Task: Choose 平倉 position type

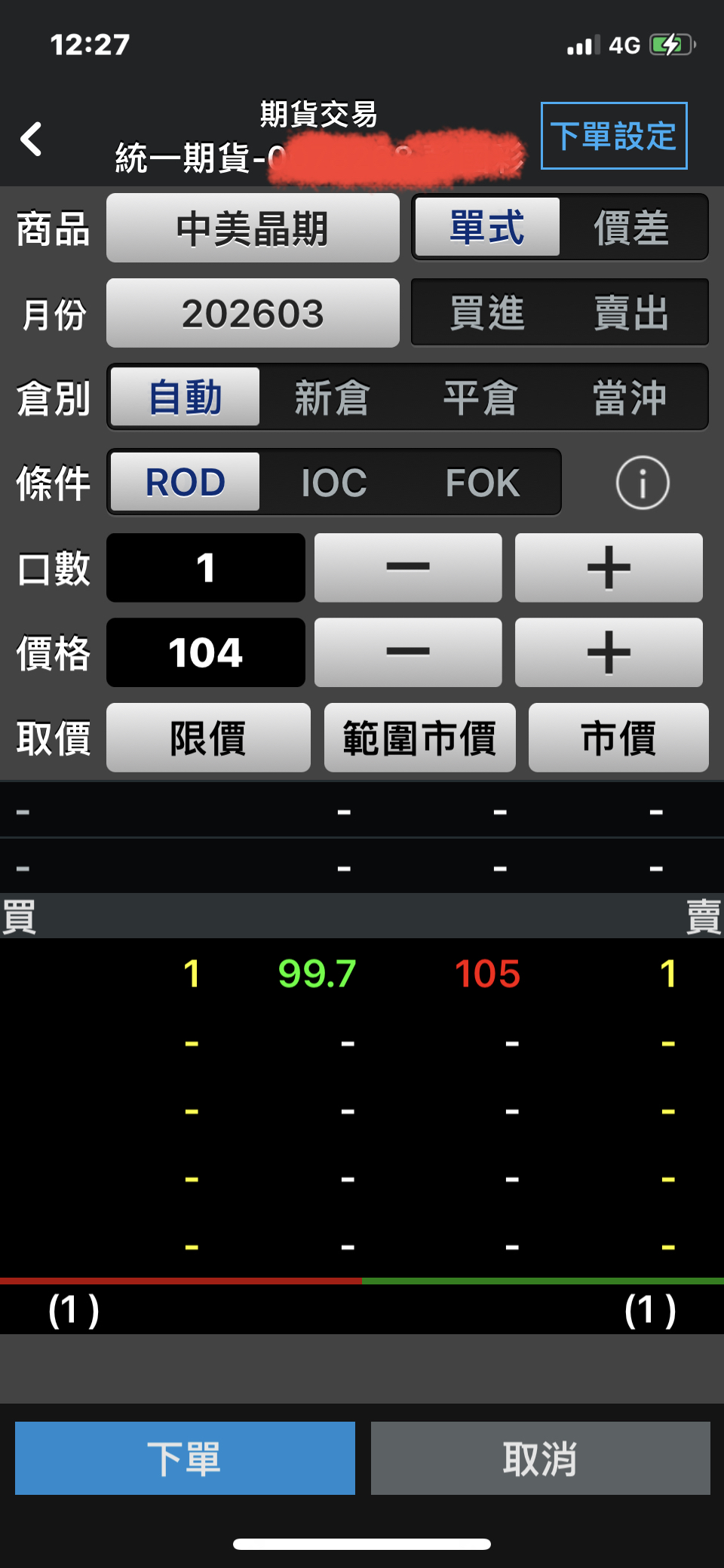Action: point(480,397)
